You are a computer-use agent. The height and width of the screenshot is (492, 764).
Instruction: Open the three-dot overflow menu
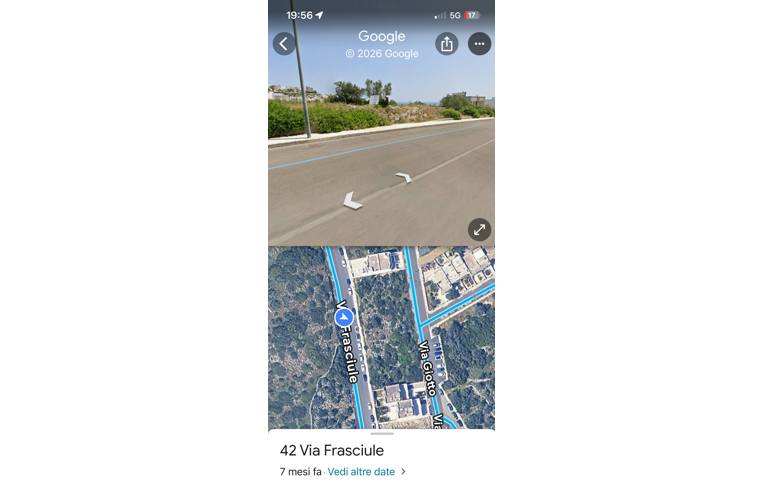coord(479,44)
